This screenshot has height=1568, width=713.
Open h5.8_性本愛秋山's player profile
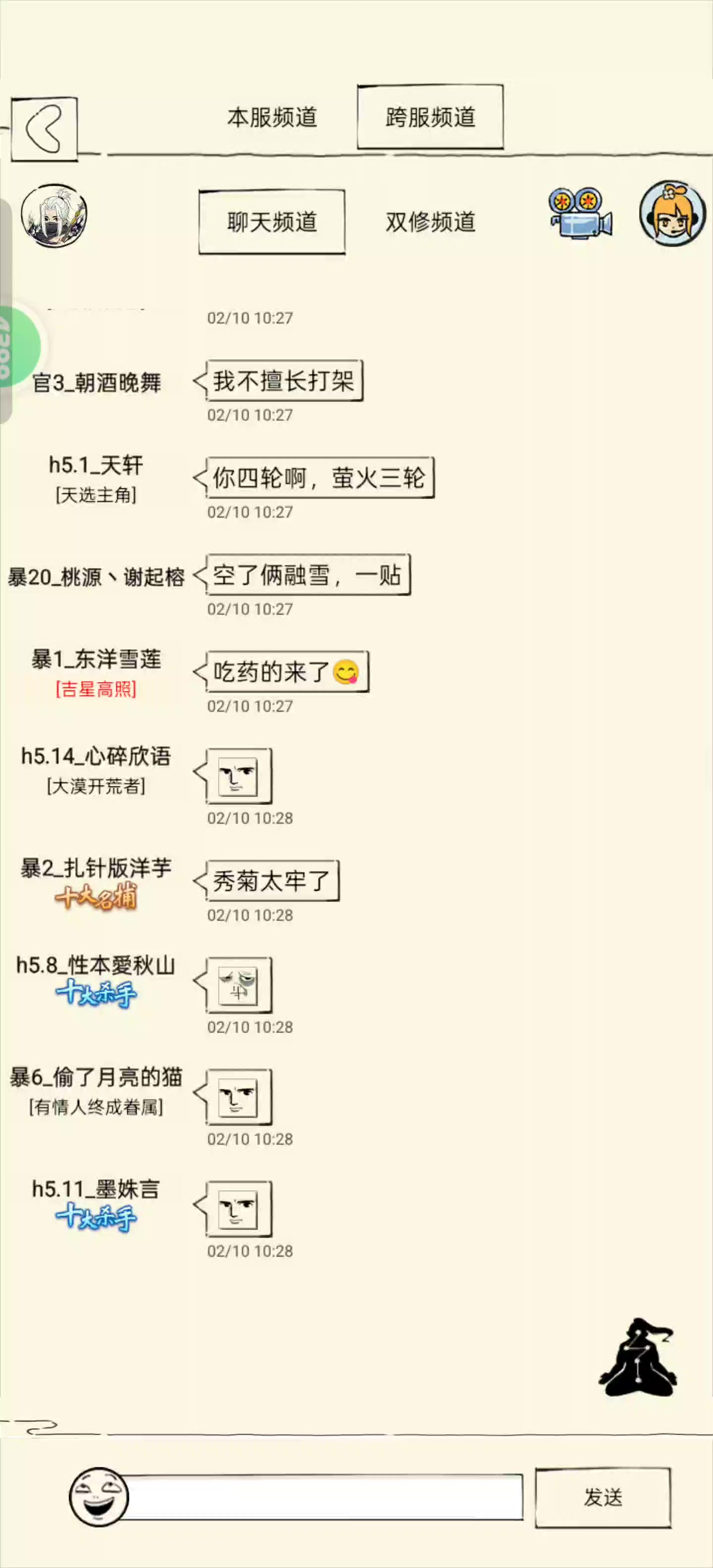point(96,966)
